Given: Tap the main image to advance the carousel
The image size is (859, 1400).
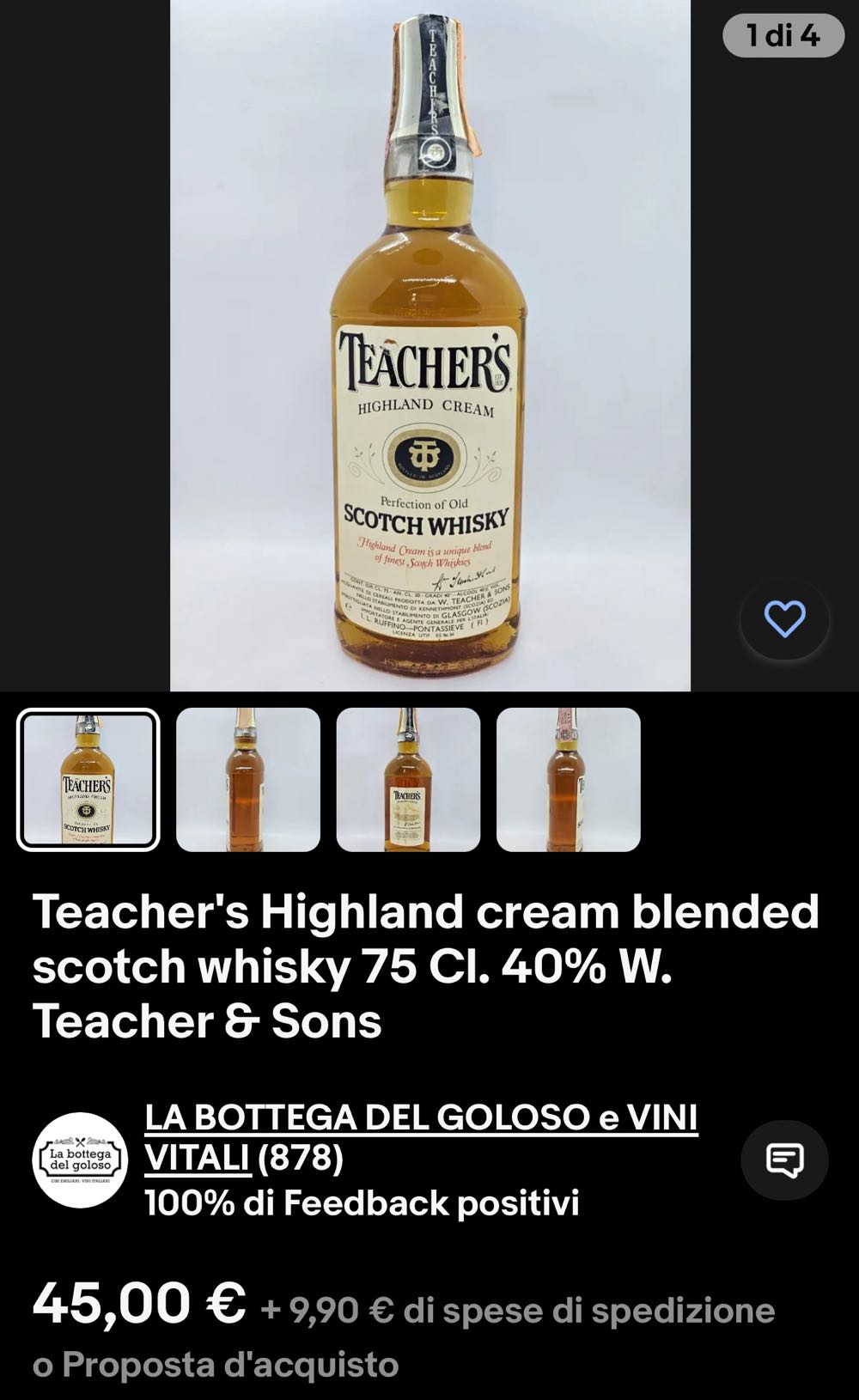Looking at the screenshot, I should click(x=429, y=344).
